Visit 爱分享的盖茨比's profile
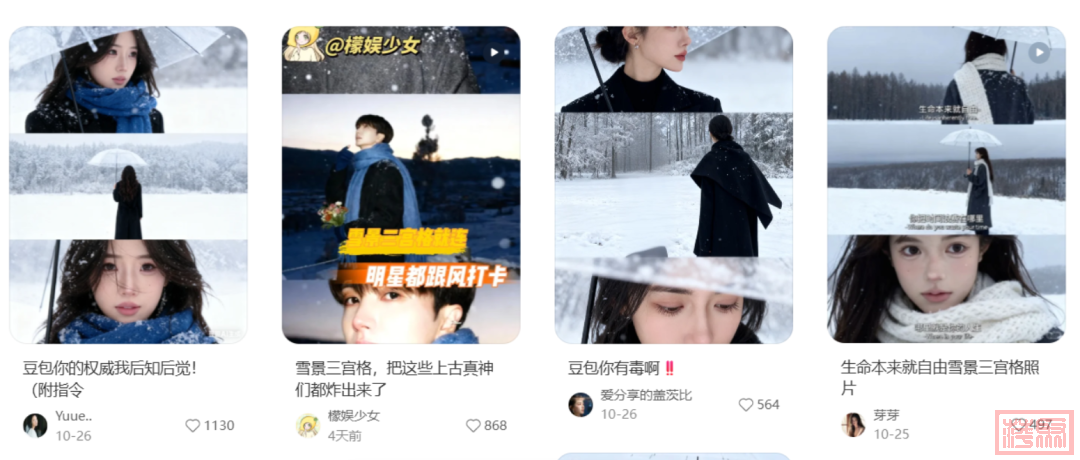1080x460 pixels. pos(581,404)
